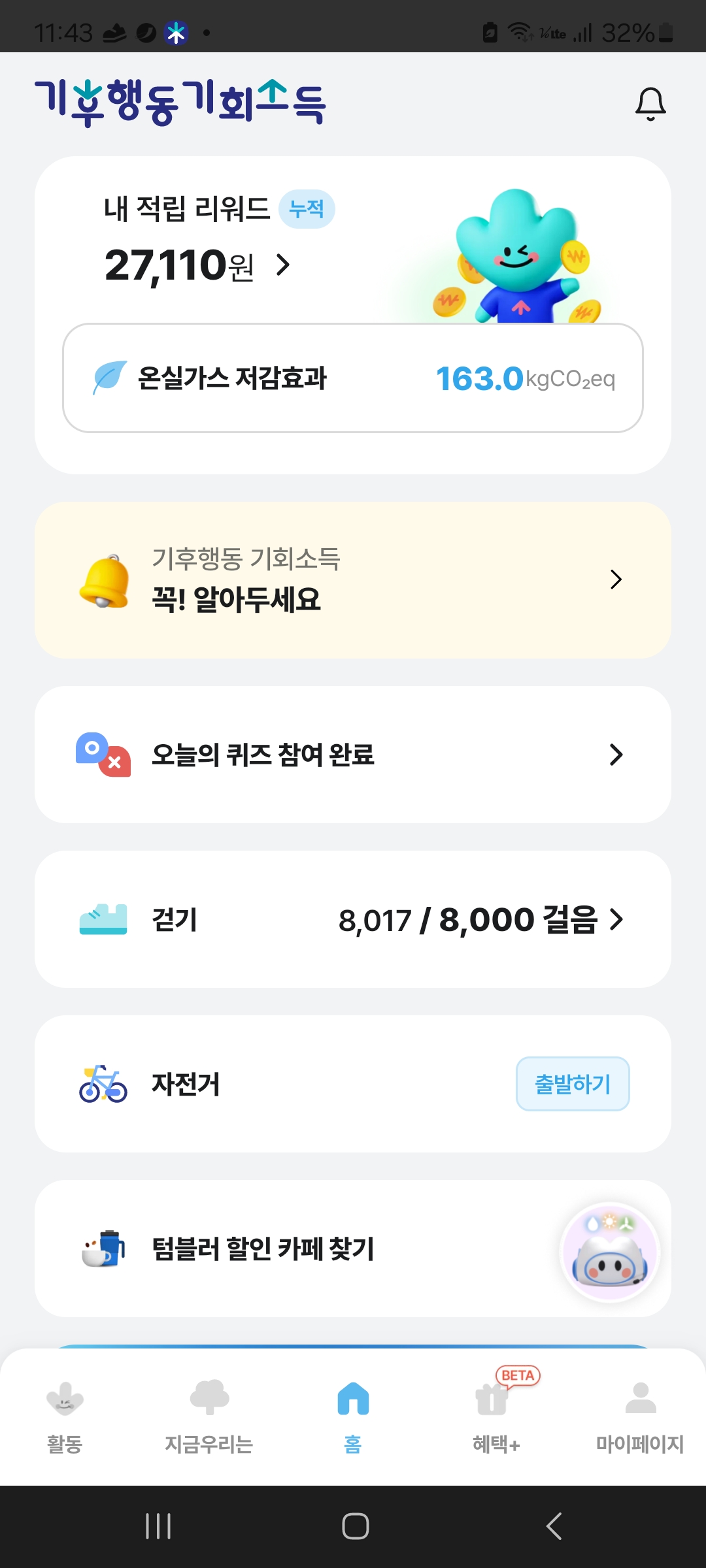
Task: Open the 걷기 step count row
Action: pyautogui.click(x=353, y=919)
